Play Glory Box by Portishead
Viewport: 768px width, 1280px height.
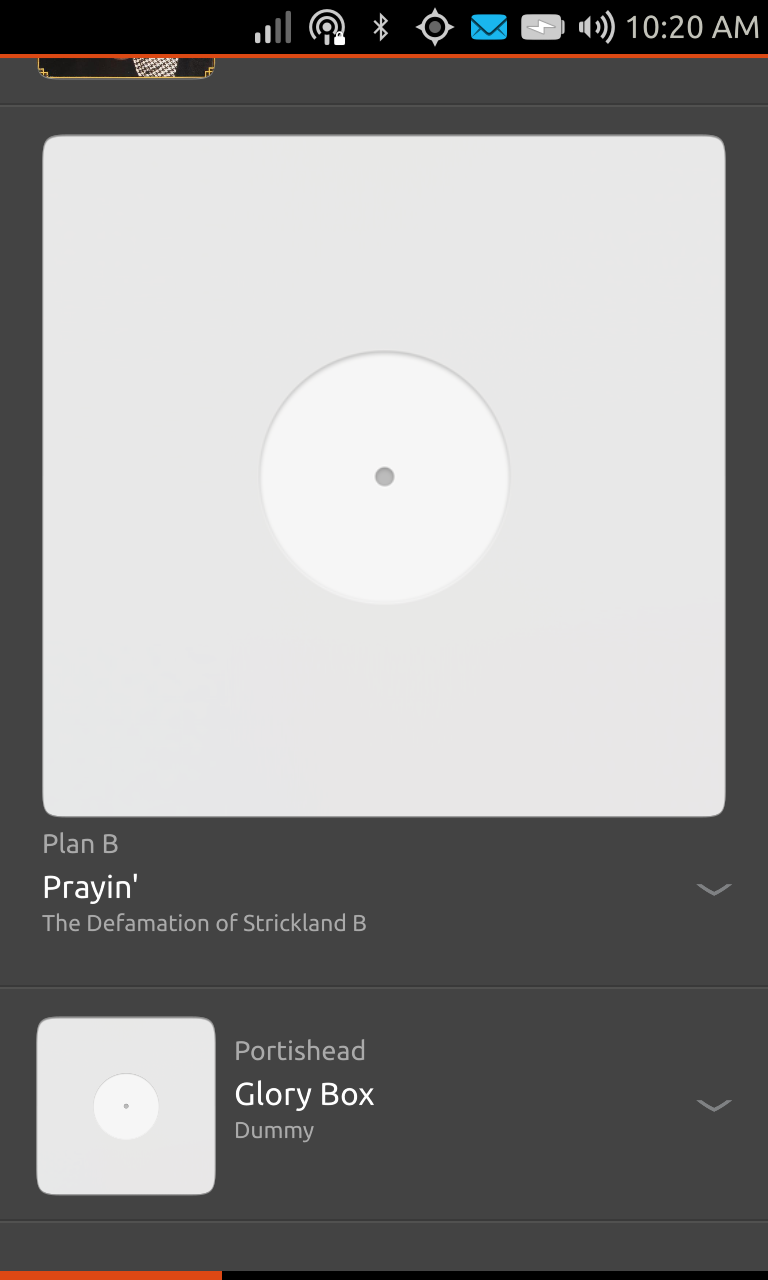pyautogui.click(x=384, y=1105)
